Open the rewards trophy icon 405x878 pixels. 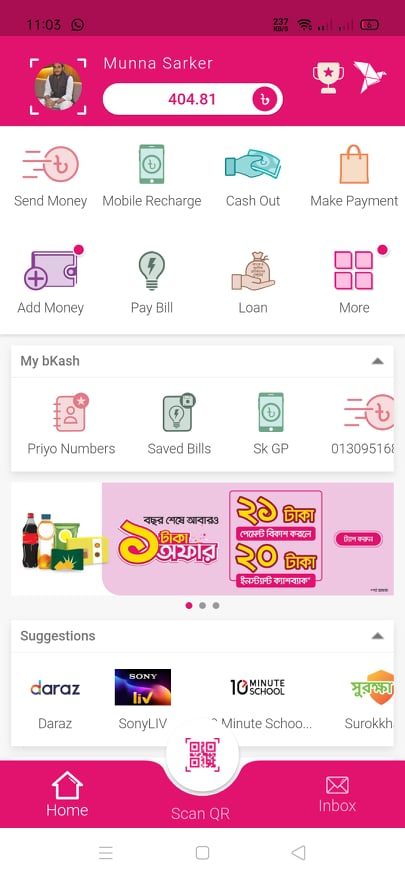tap(328, 78)
